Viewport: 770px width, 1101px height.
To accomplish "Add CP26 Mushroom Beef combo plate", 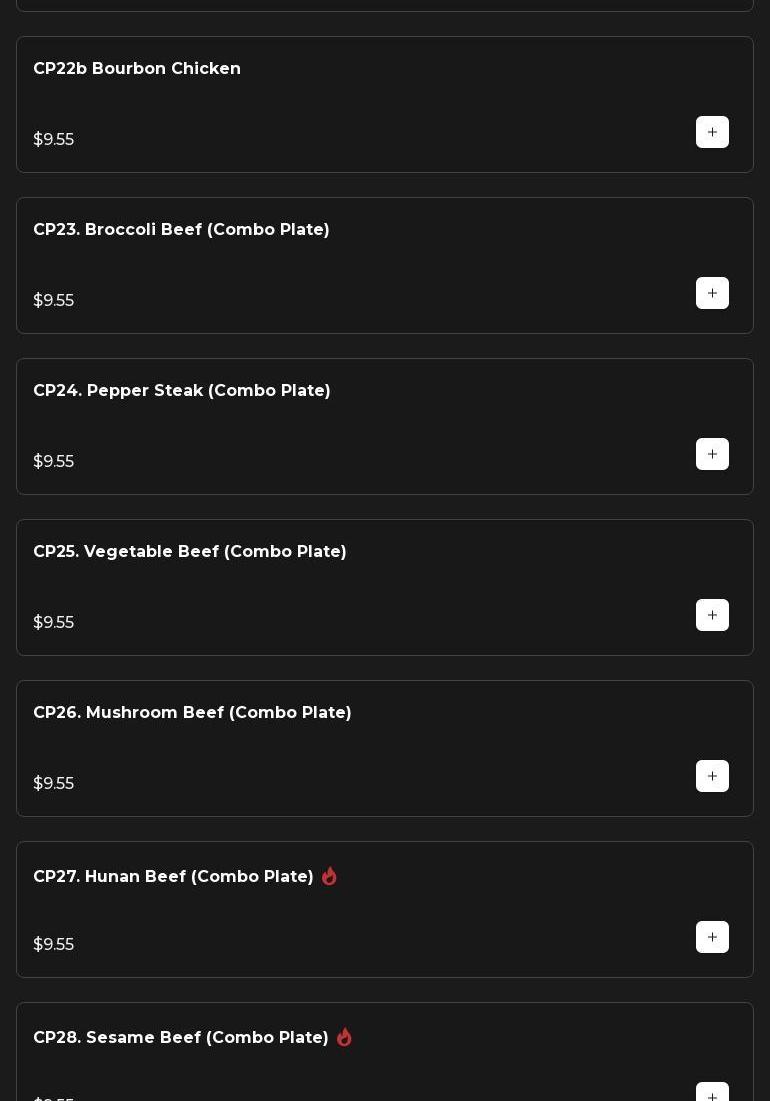I will tap(712, 776).
